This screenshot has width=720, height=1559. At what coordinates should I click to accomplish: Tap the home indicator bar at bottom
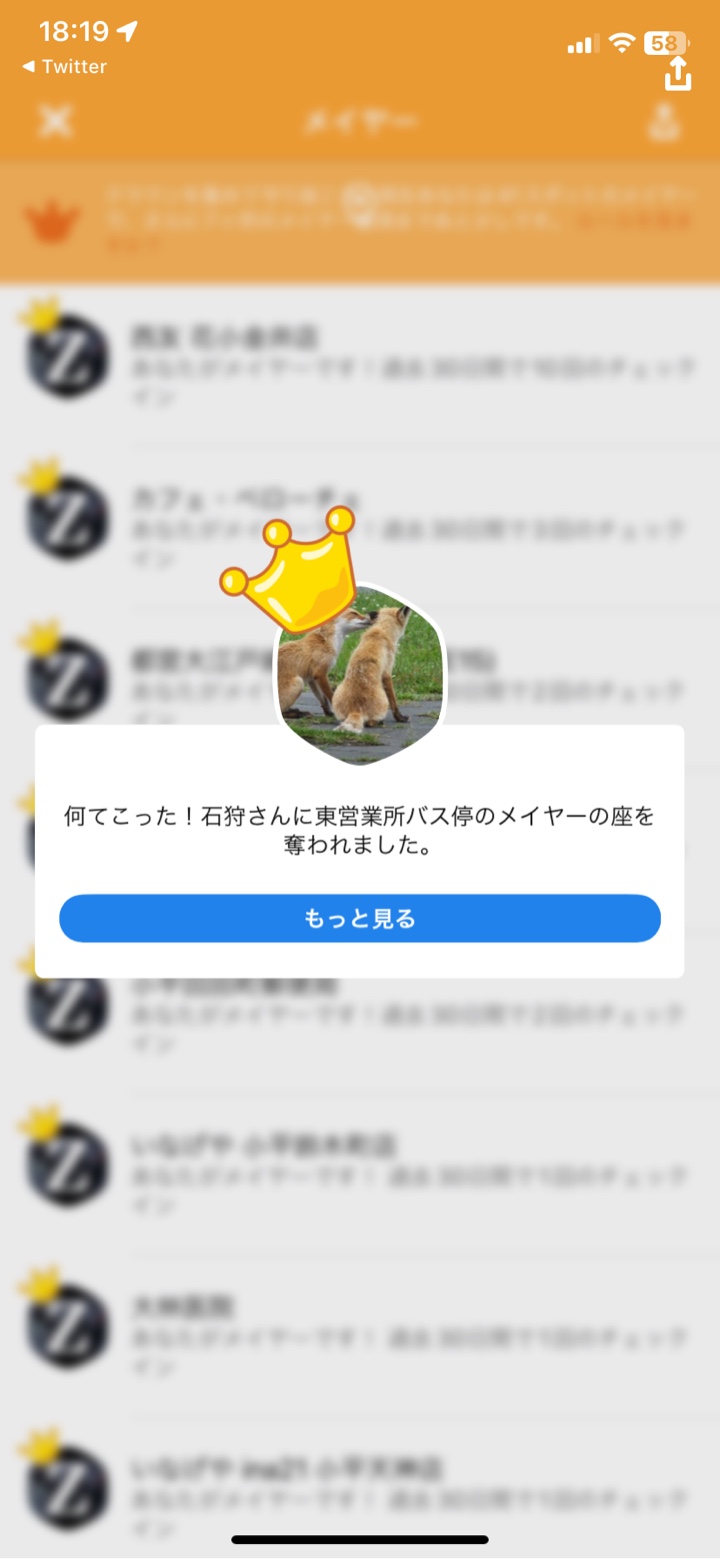pos(360,1540)
